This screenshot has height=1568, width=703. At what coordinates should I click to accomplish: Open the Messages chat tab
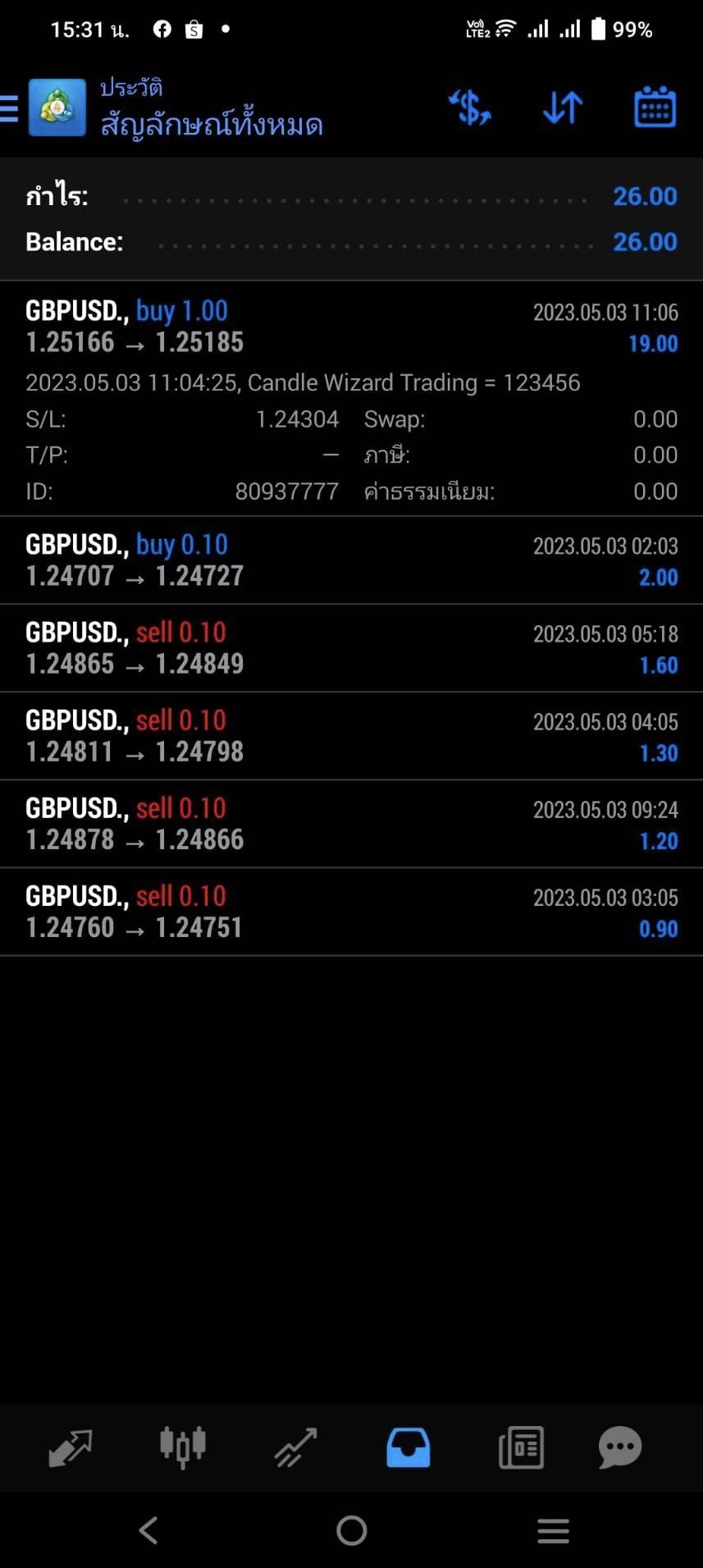[620, 1448]
